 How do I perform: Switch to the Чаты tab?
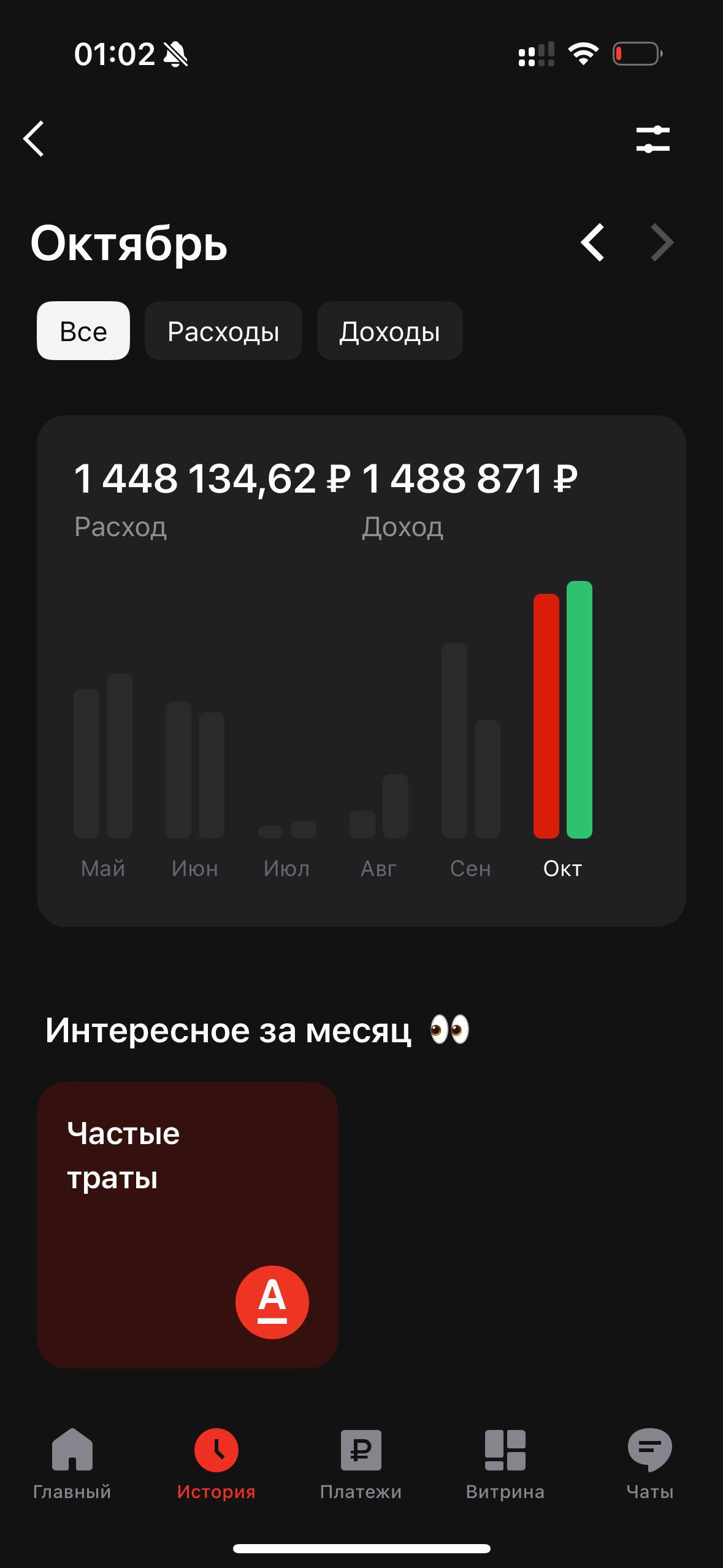tap(649, 1463)
